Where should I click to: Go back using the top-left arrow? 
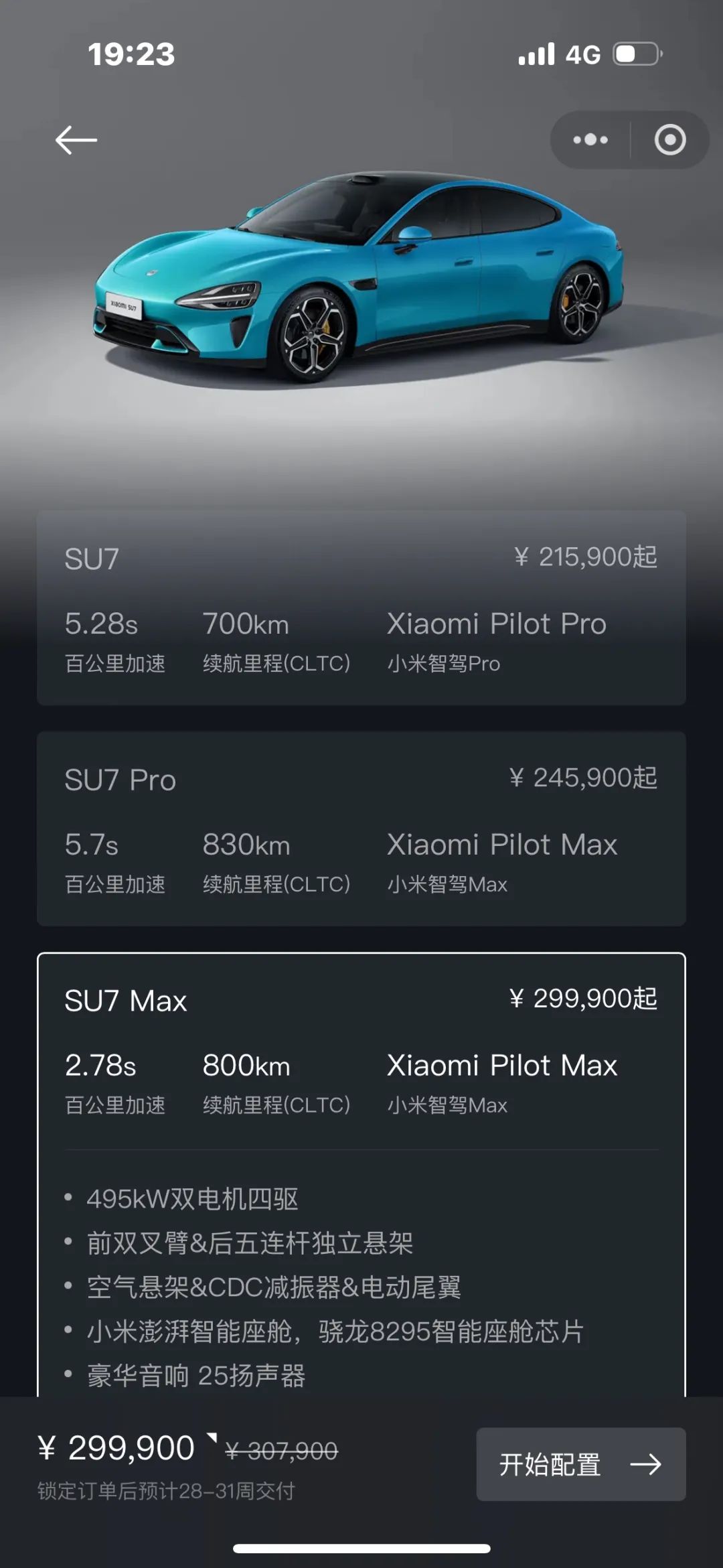click(x=76, y=140)
